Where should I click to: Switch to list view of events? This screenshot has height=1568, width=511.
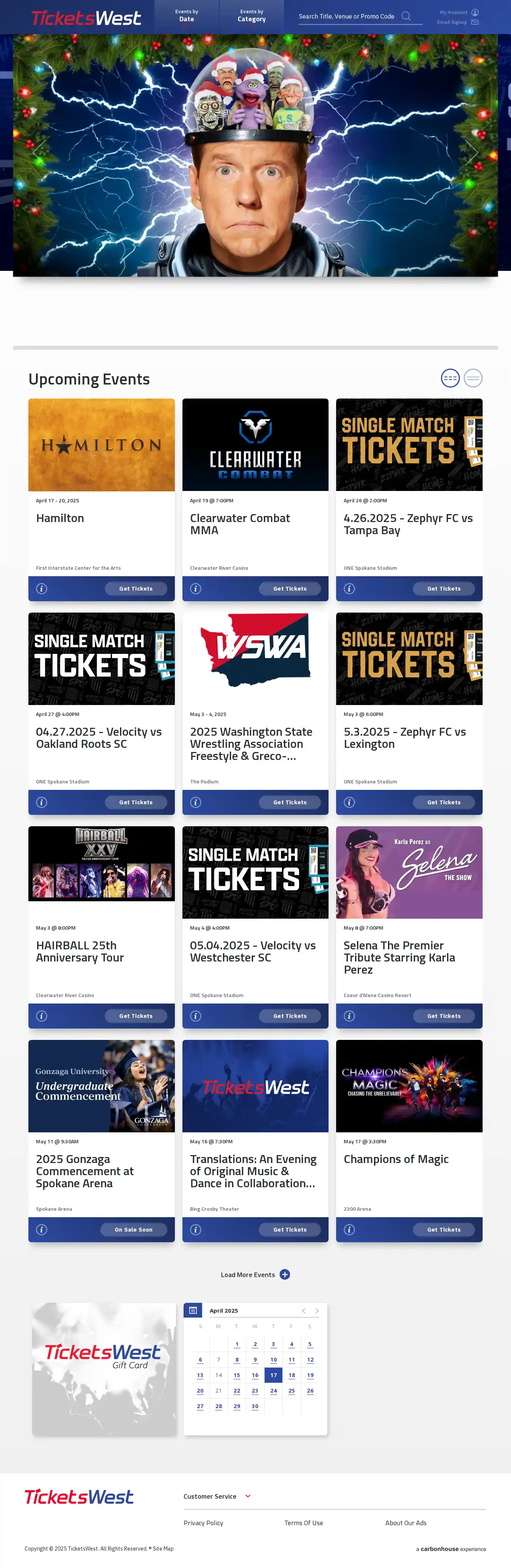pyautogui.click(x=473, y=378)
